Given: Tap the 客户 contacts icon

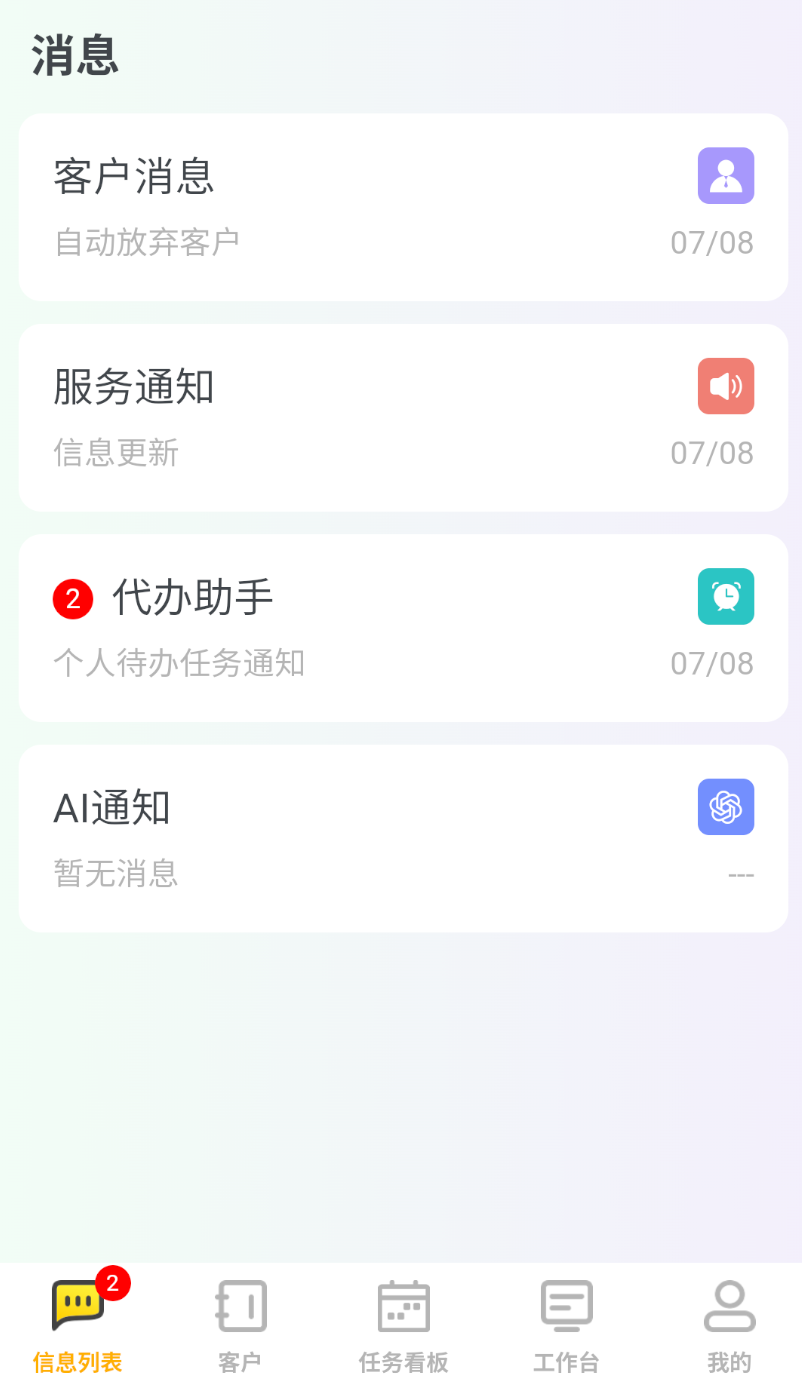Looking at the screenshot, I should pyautogui.click(x=239, y=1304).
